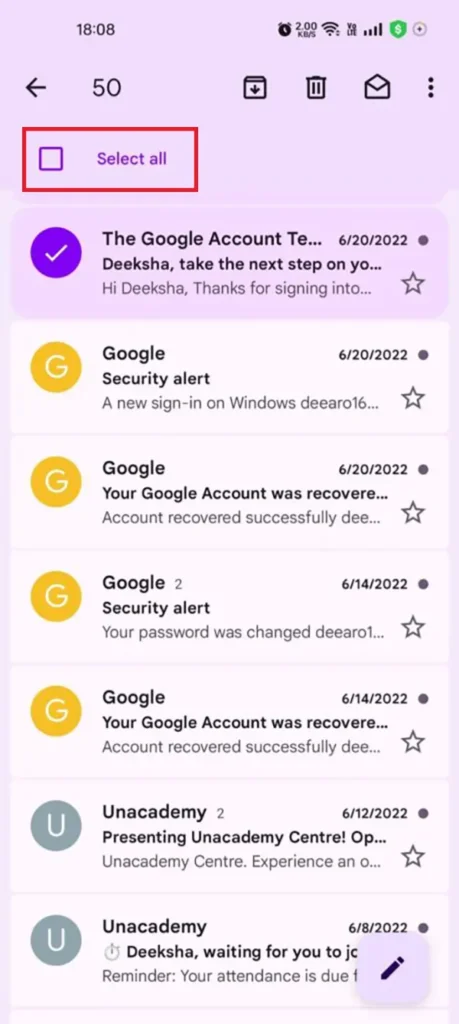Open the password changed Security alert email
The image size is (459, 1024).
[230, 607]
